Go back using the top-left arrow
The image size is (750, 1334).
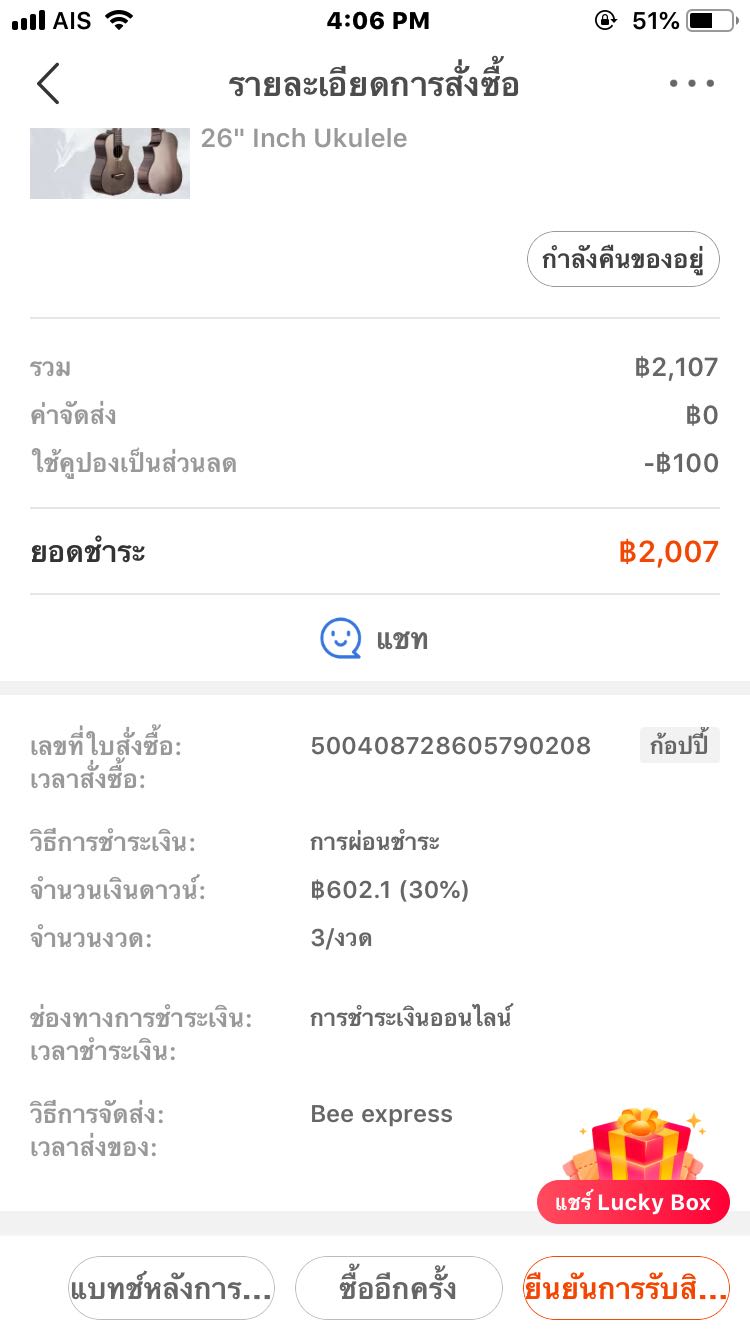48,84
